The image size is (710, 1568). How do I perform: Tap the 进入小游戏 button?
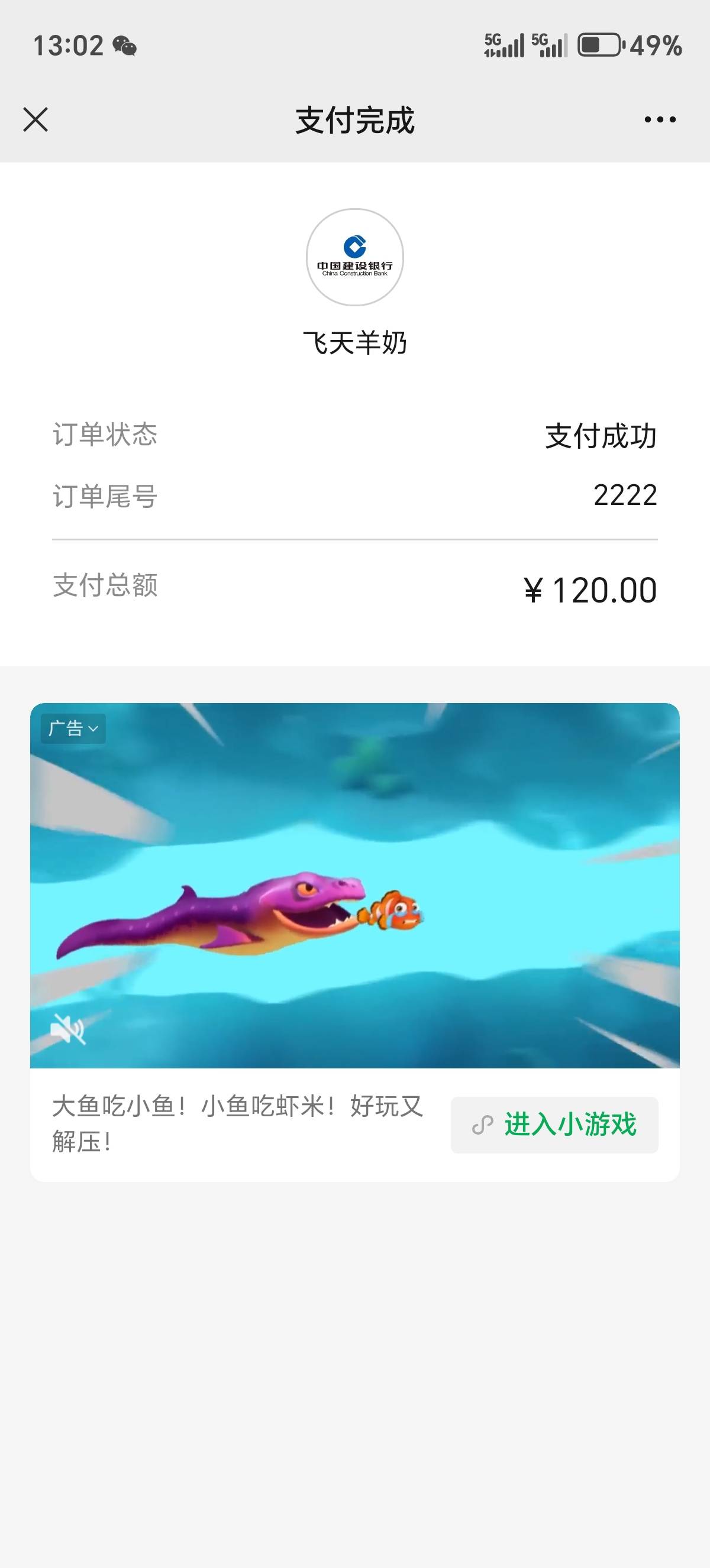pos(554,1125)
